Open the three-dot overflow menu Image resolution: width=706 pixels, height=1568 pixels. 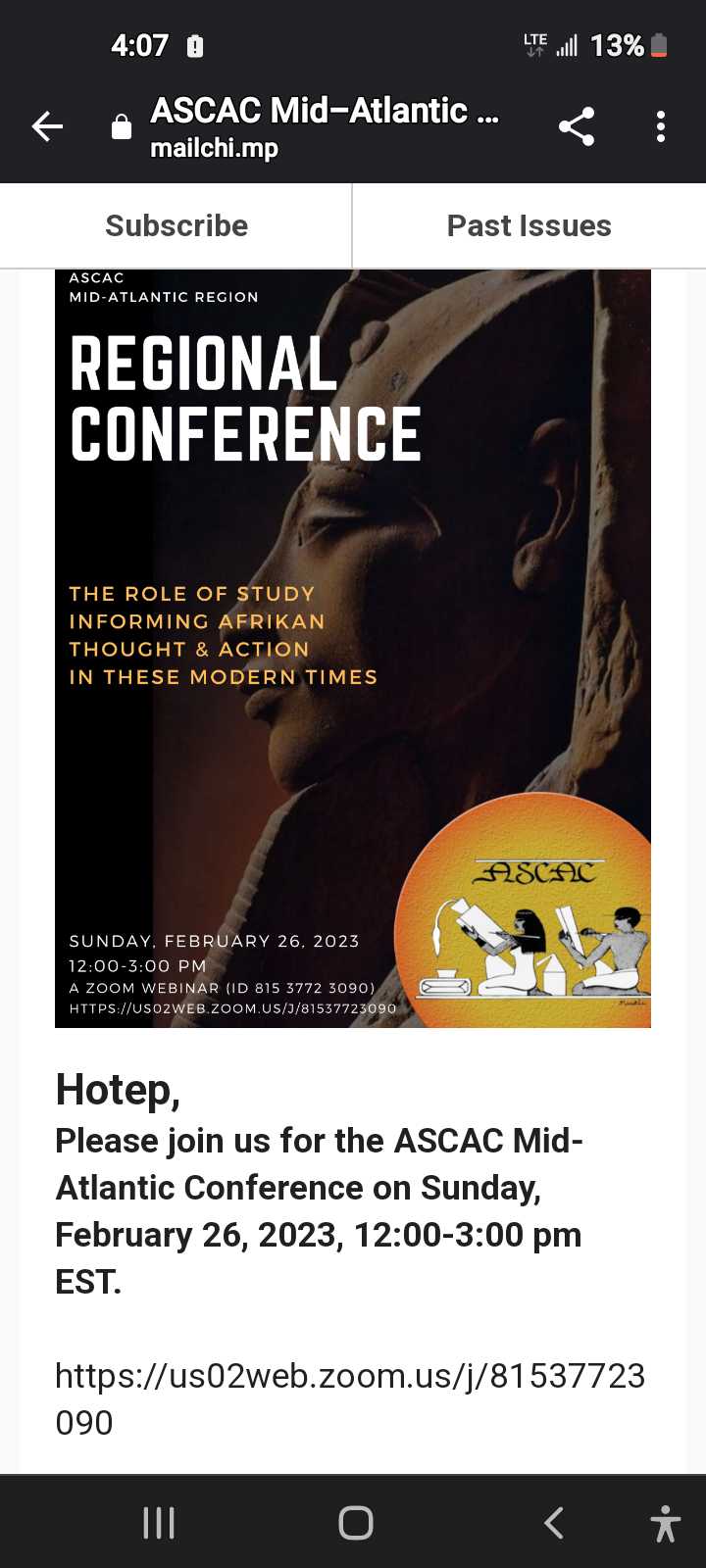(661, 126)
